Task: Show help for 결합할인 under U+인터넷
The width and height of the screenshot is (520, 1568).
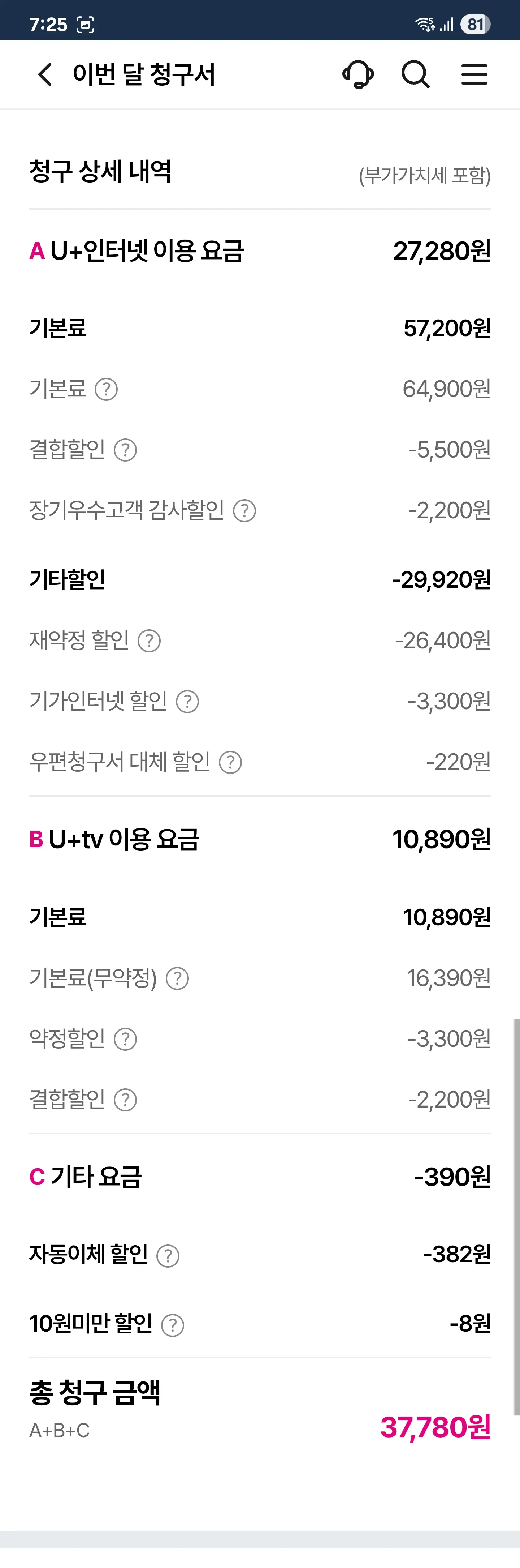Action: [125, 450]
